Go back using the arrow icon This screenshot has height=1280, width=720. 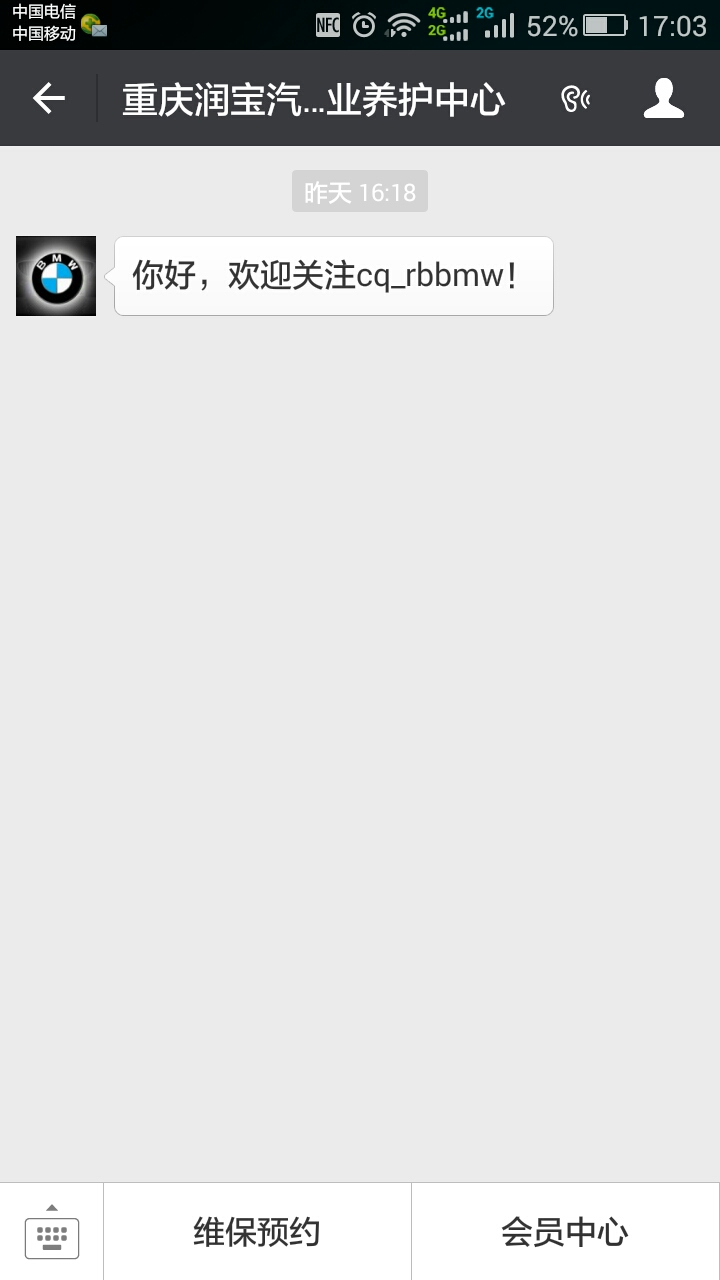click(48, 98)
